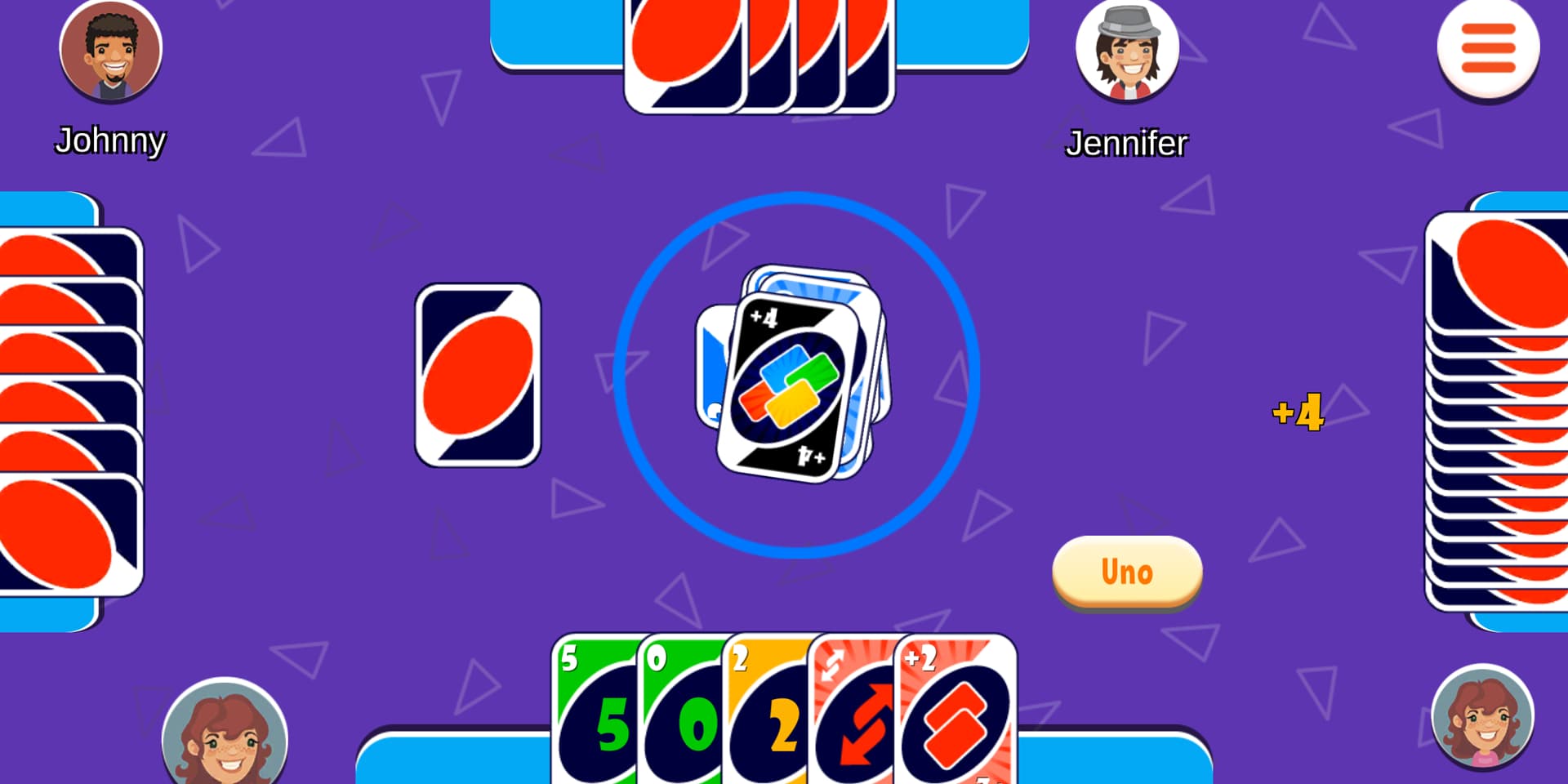Draw a card from the deck
This screenshot has width=1568, height=784.
[478, 376]
